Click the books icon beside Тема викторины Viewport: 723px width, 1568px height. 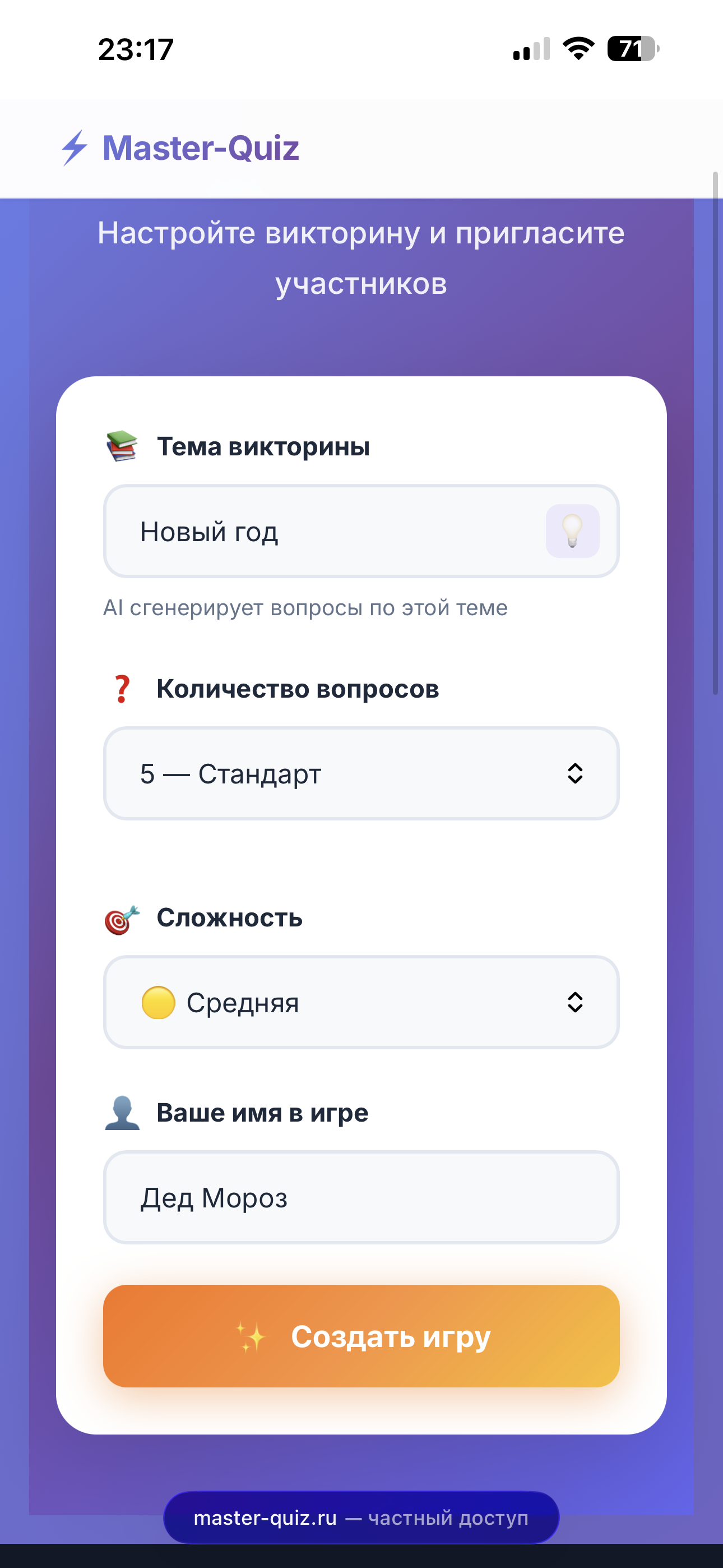click(121, 446)
